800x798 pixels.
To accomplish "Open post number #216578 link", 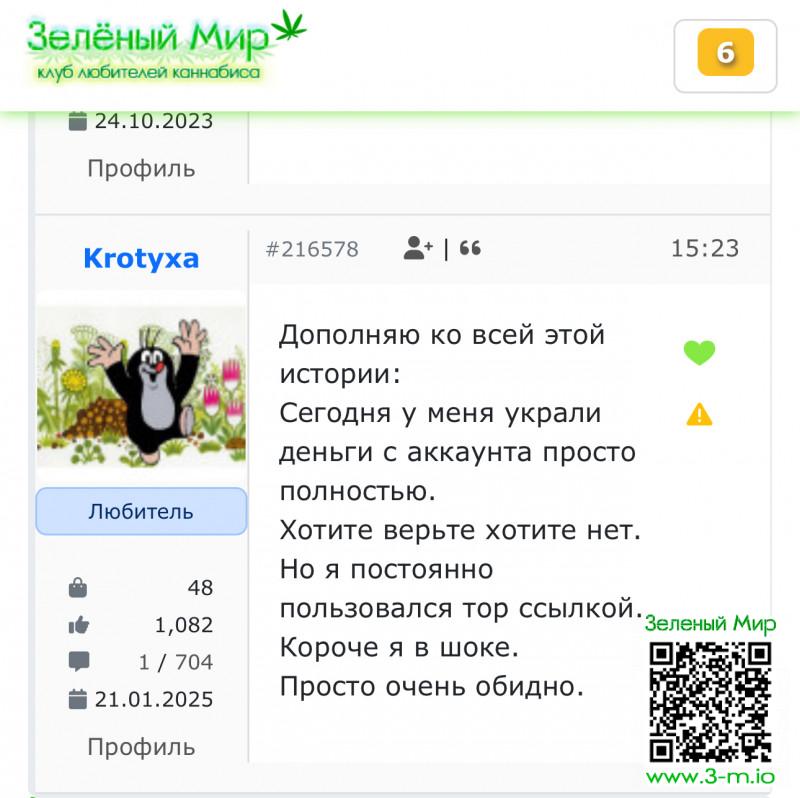I will 312,250.
